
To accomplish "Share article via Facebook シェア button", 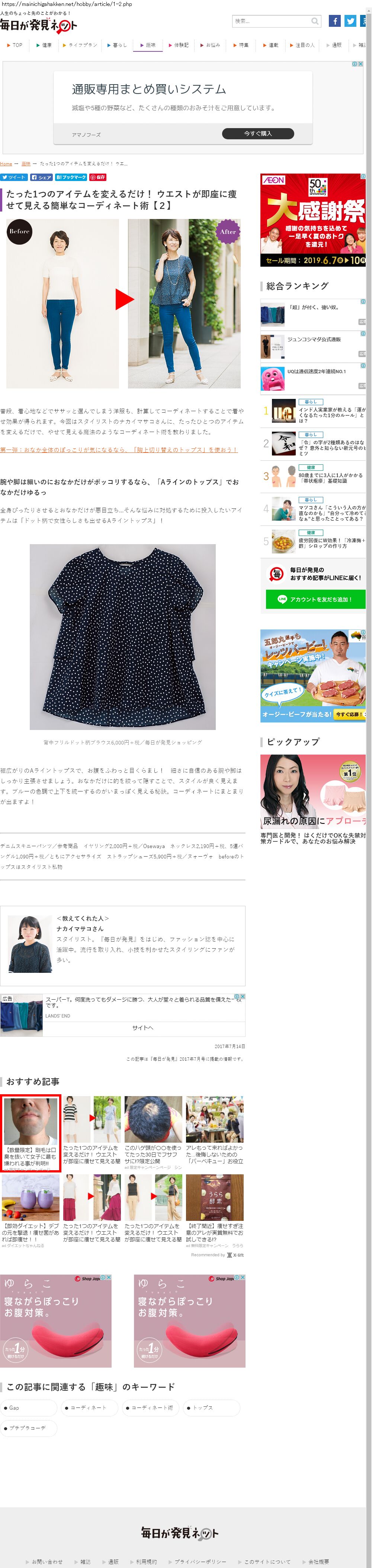I will pyautogui.click(x=41, y=177).
